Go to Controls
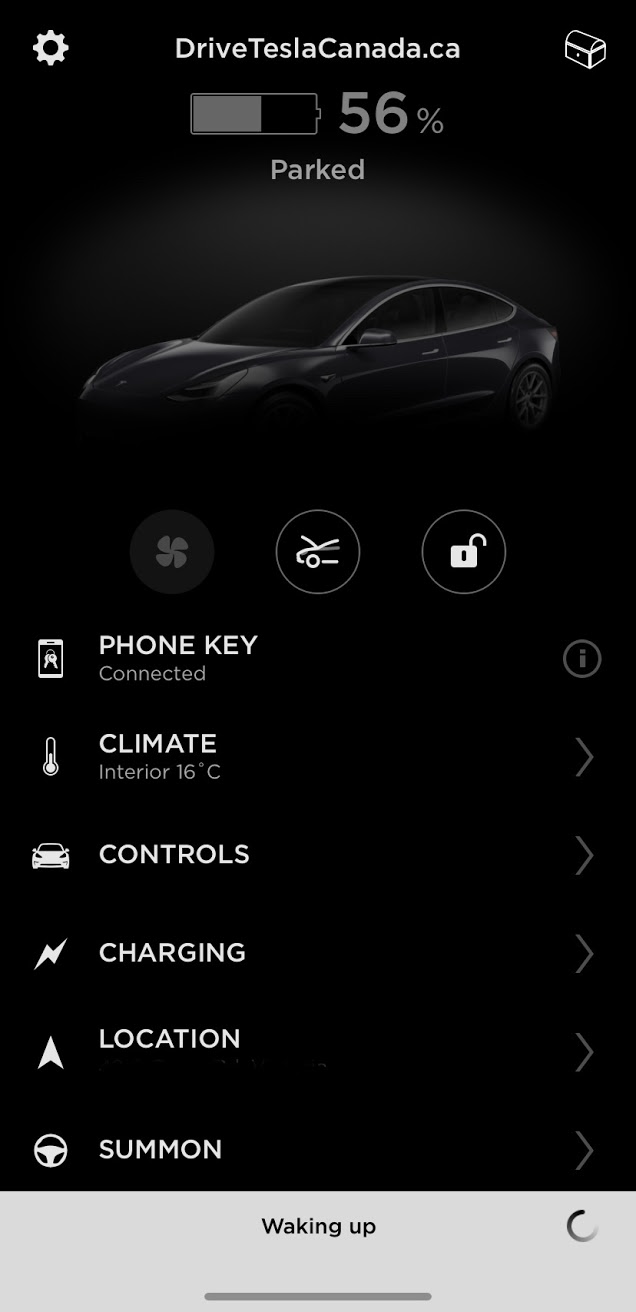Viewport: 636px width, 1312px height. click(318, 855)
